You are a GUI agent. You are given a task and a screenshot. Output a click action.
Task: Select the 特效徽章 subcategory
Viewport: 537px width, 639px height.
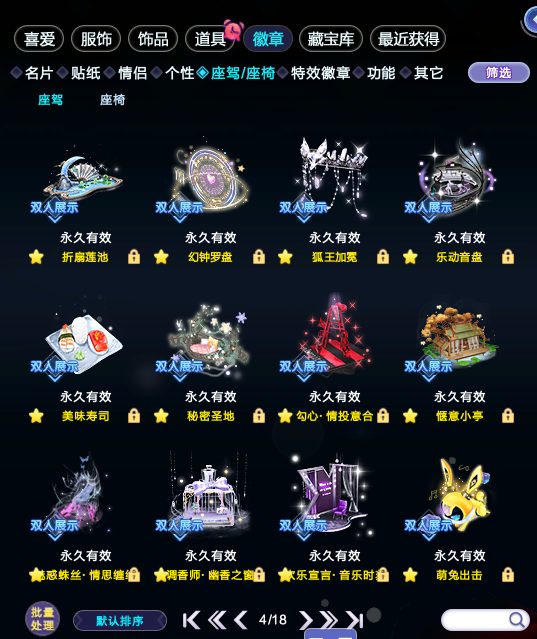pyautogui.click(x=320, y=73)
